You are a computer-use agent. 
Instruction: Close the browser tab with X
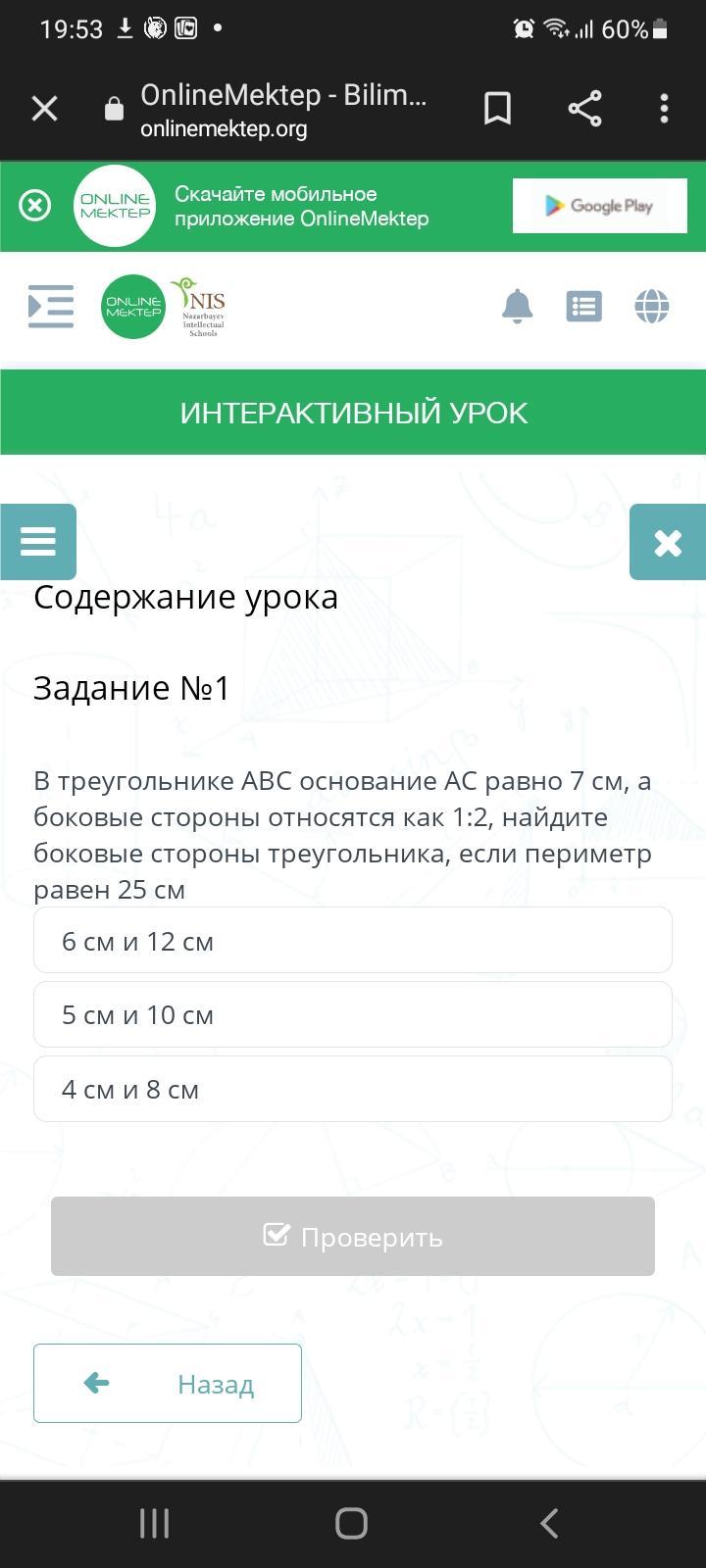pyautogui.click(x=45, y=108)
